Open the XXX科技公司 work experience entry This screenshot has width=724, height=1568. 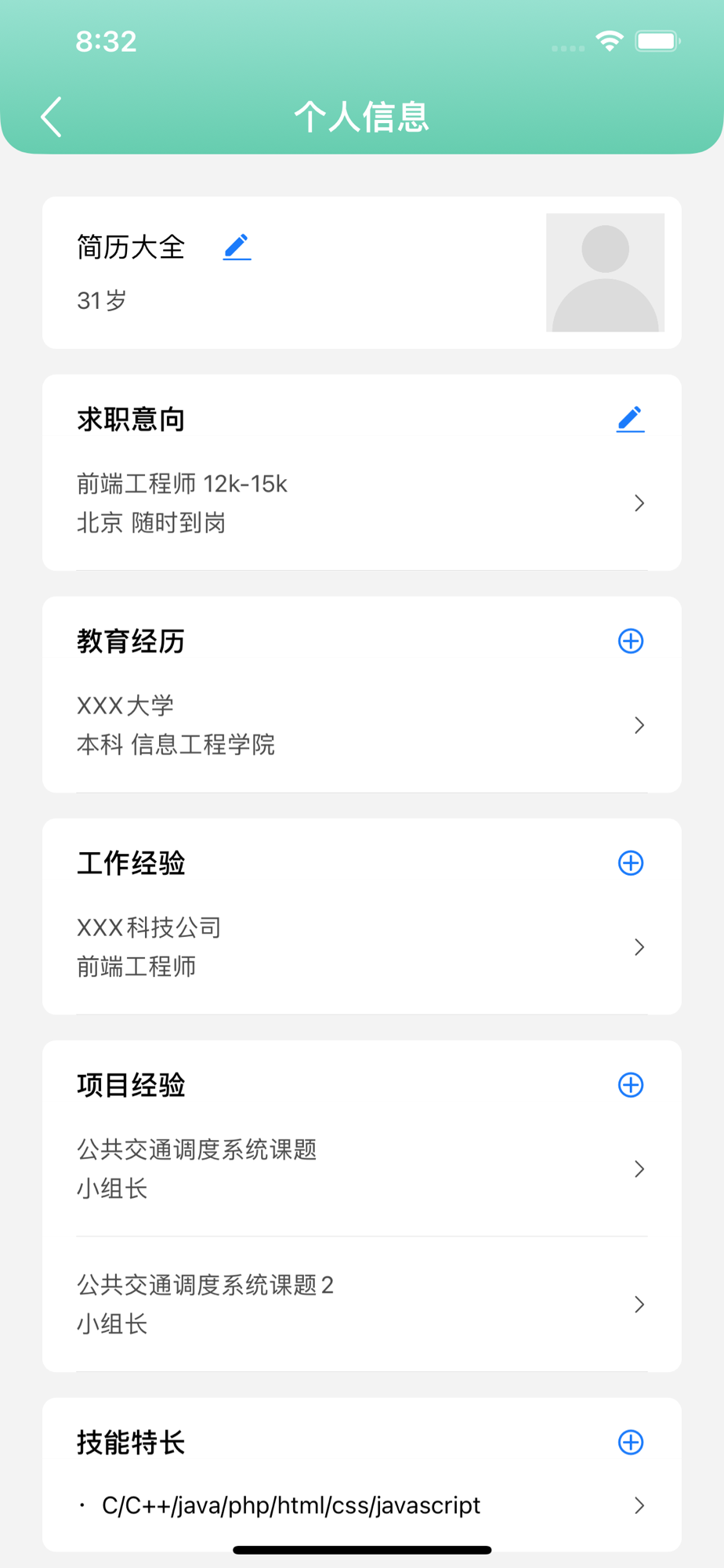coord(360,947)
